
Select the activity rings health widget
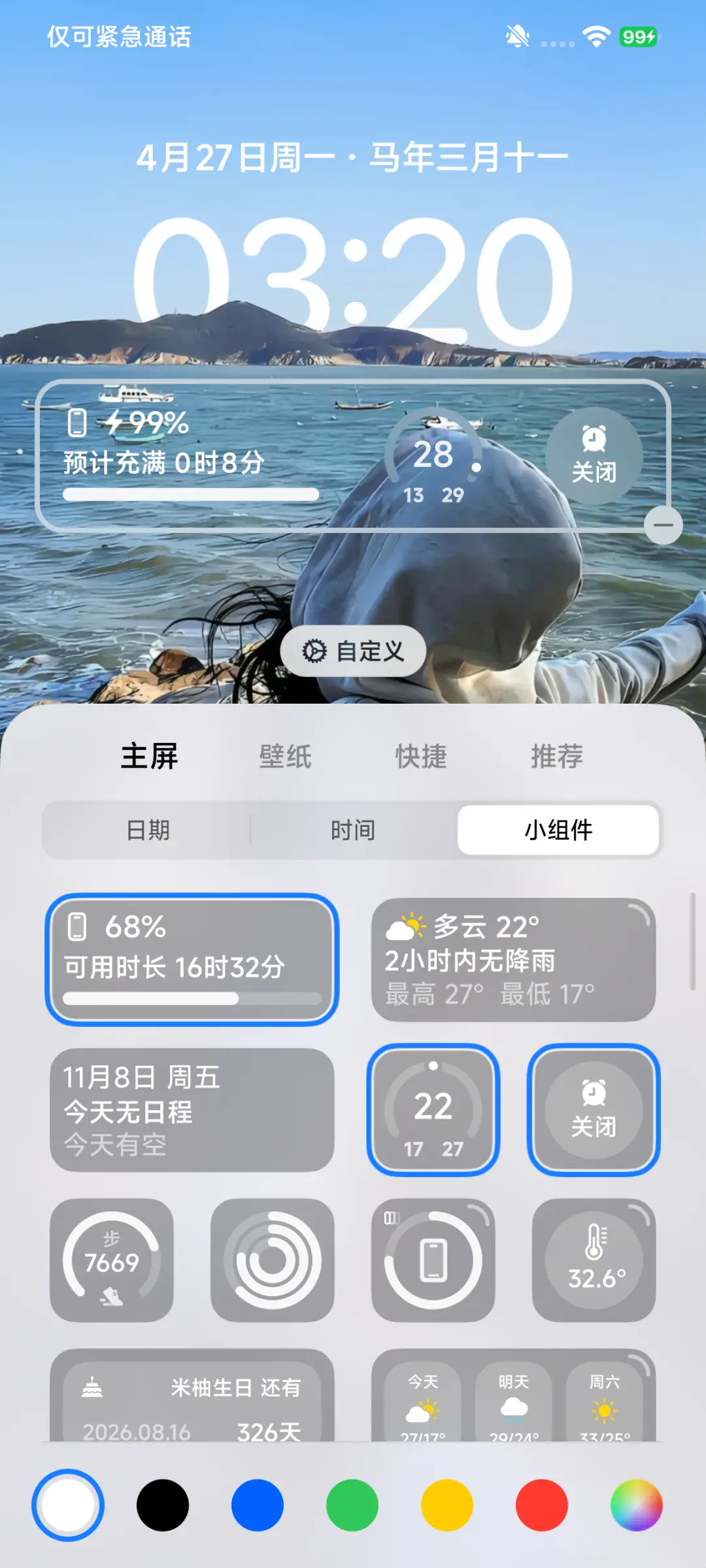pyautogui.click(x=273, y=1261)
